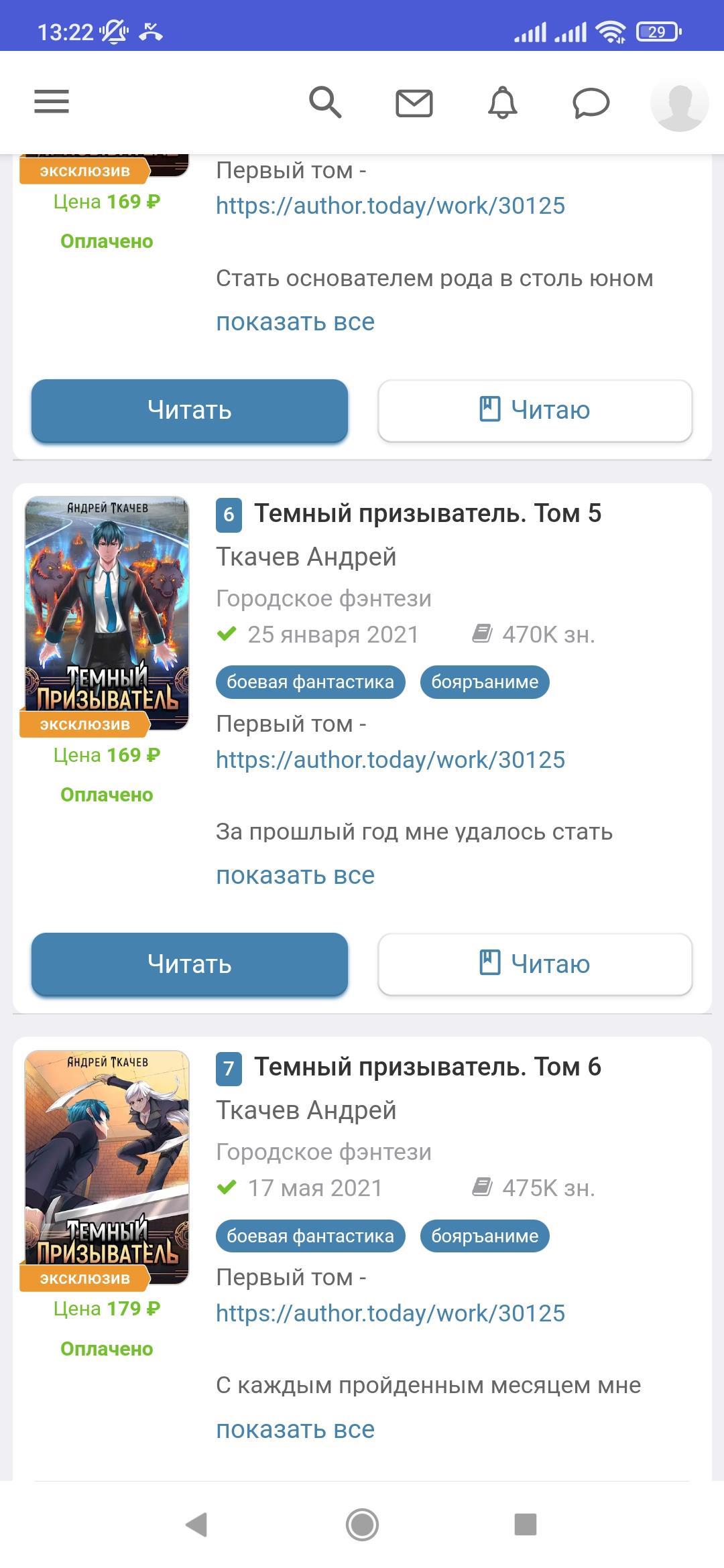Select бояръаниме tag on Том 6

484,1236
